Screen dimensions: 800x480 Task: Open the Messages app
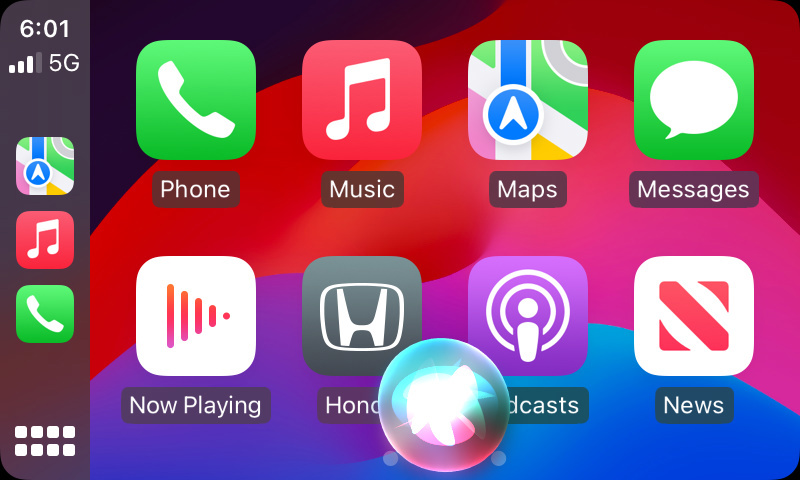pos(693,100)
